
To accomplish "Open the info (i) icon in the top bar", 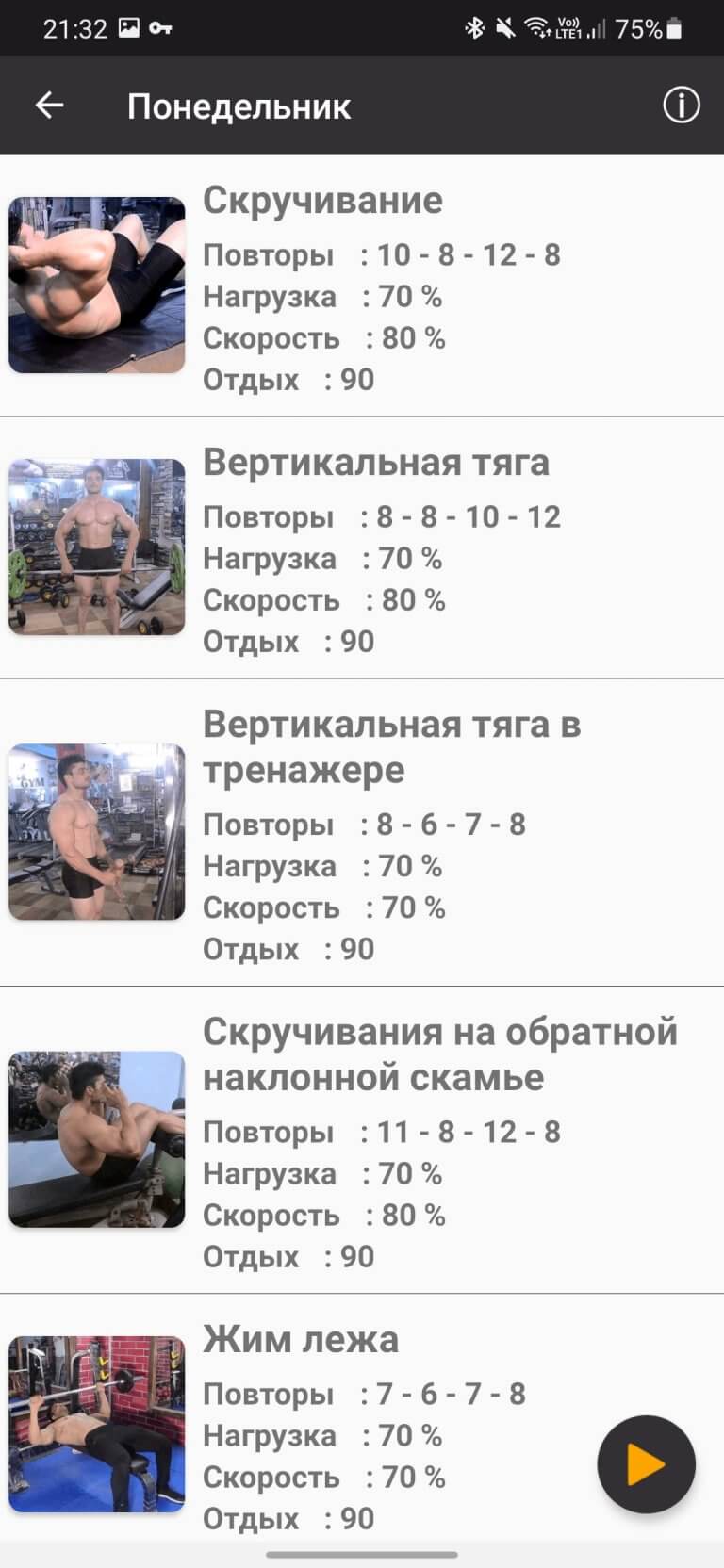I will click(x=681, y=105).
